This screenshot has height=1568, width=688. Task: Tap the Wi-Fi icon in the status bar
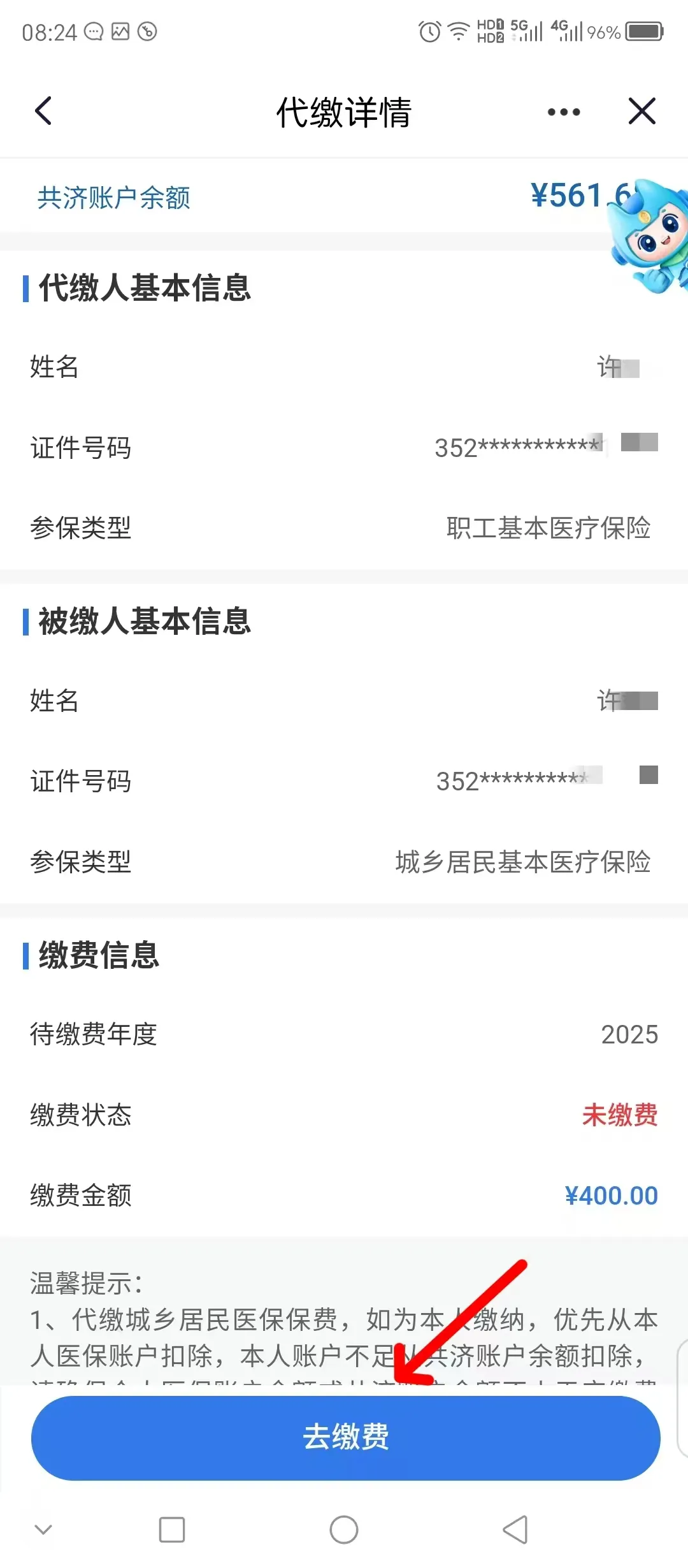457,31
